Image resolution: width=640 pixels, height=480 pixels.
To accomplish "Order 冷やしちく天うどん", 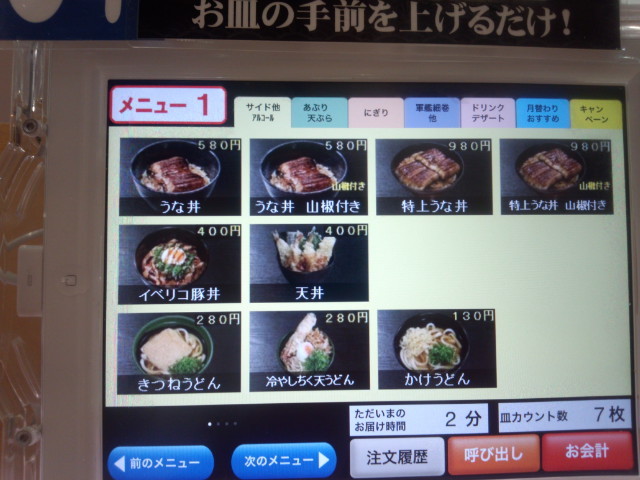I will pyautogui.click(x=308, y=351).
